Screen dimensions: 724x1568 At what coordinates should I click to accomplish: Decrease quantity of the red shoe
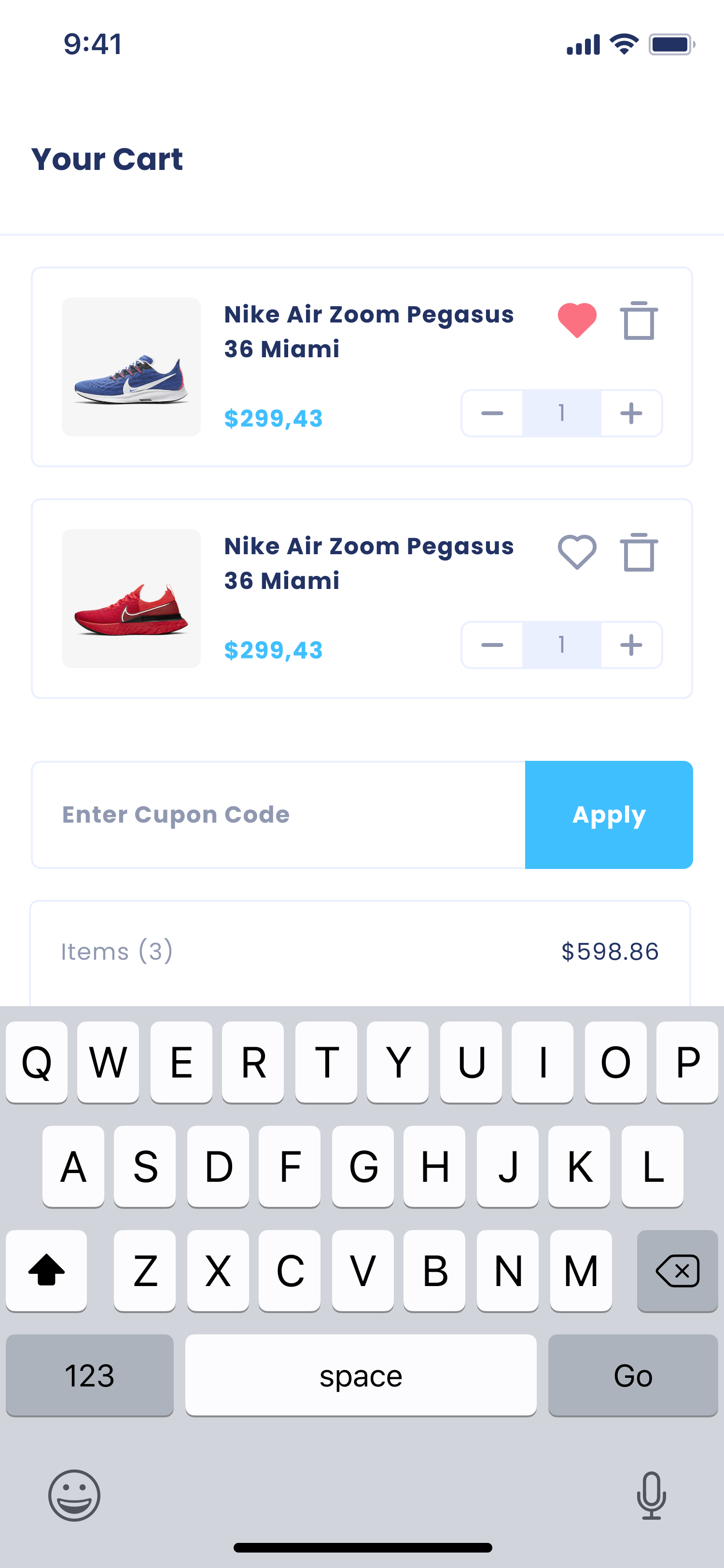click(492, 645)
